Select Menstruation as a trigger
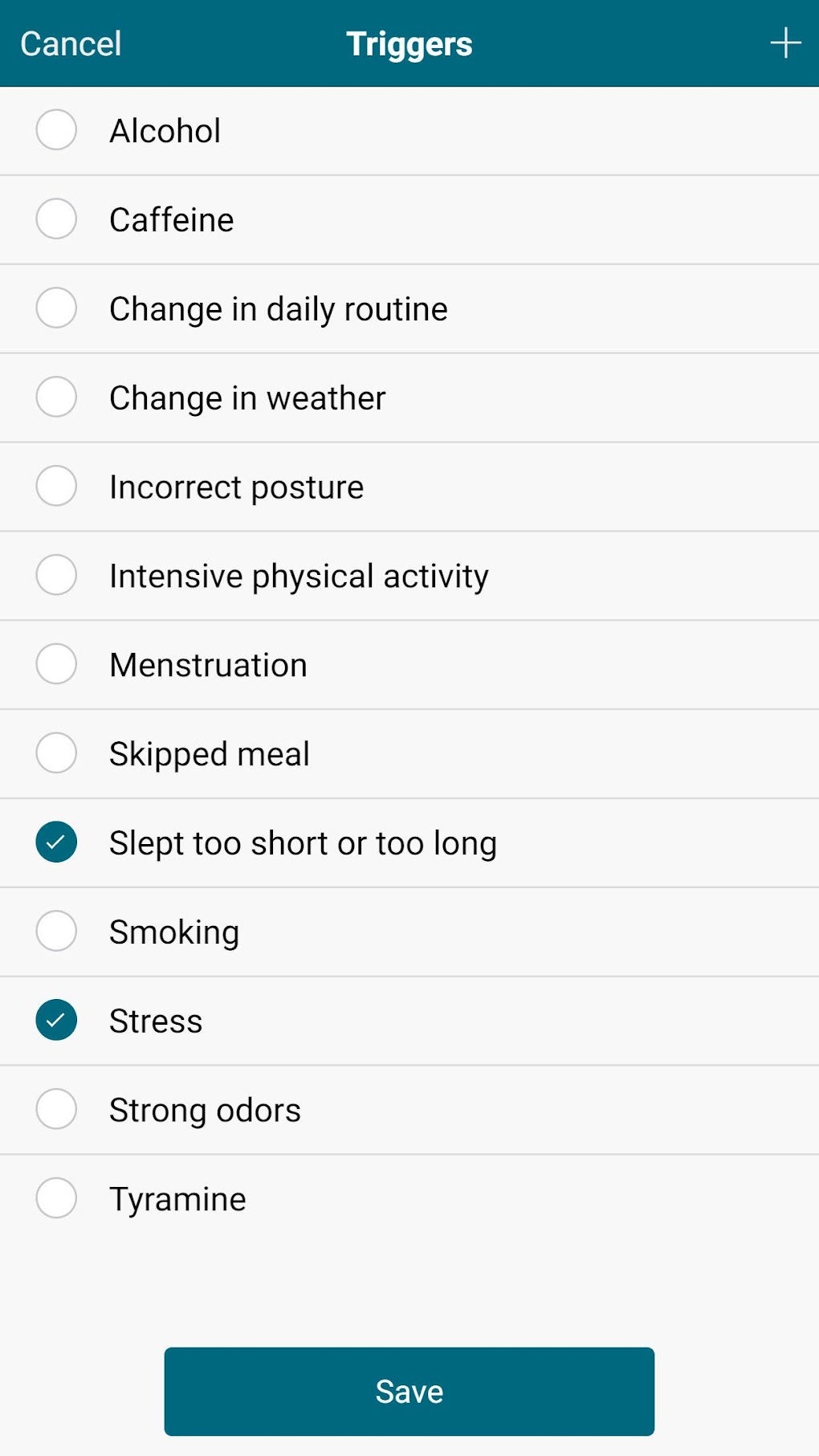The width and height of the screenshot is (819, 1456). click(x=56, y=665)
